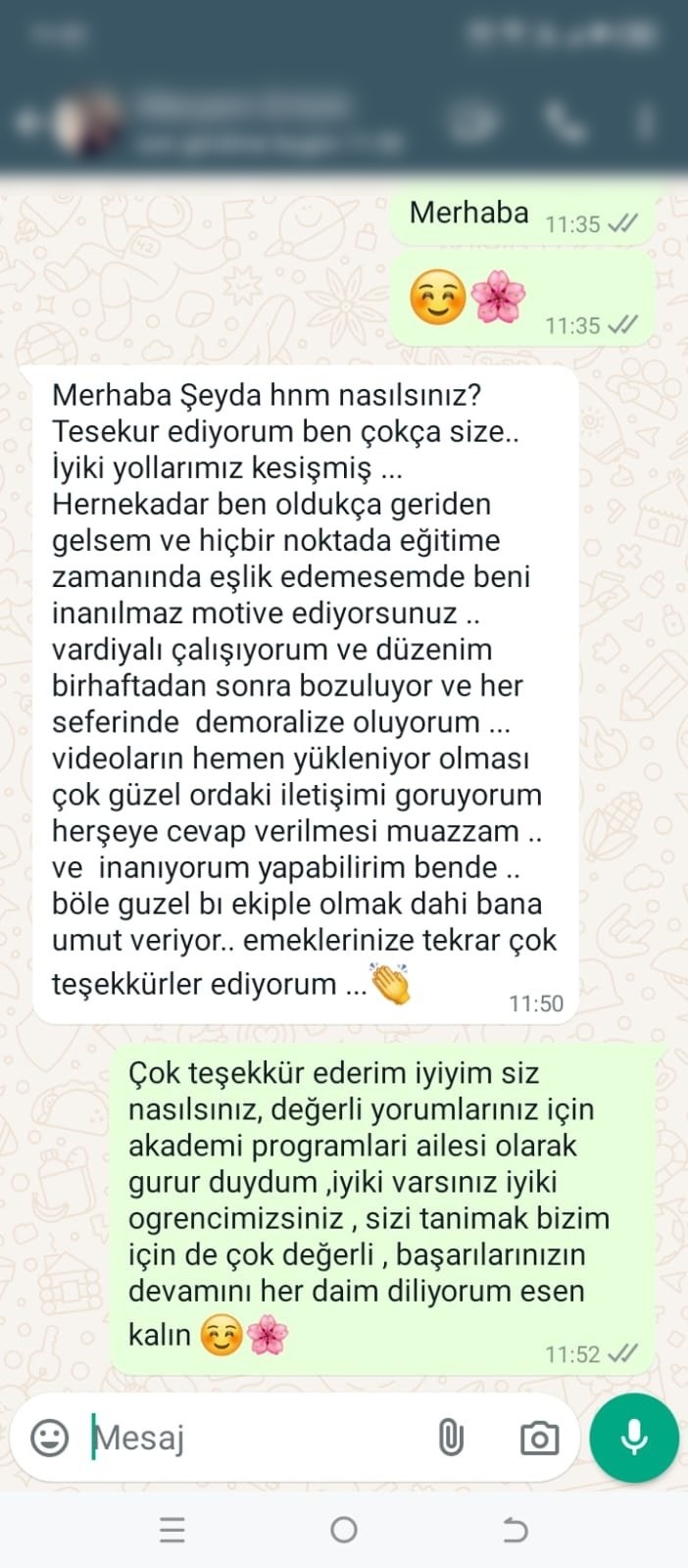Record a voice message with microphone button
This screenshot has height=1568, width=688.
point(634,1438)
